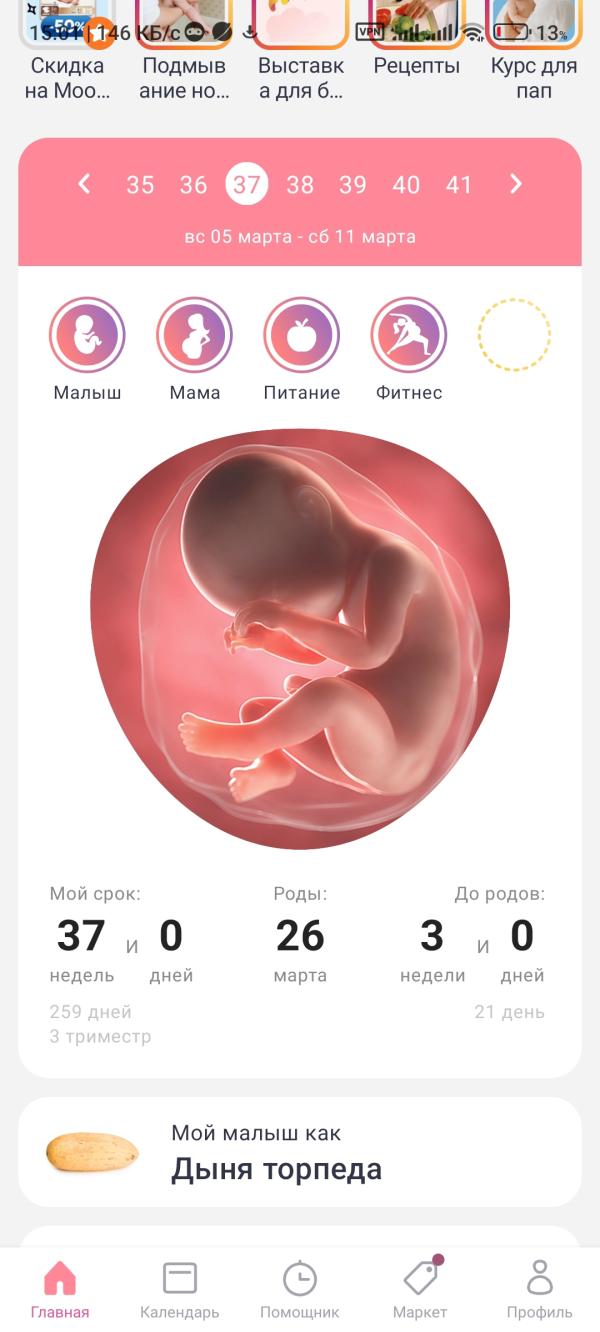Image resolution: width=600 pixels, height=1332 pixels.
Task: Select week 41
Action: tap(459, 185)
